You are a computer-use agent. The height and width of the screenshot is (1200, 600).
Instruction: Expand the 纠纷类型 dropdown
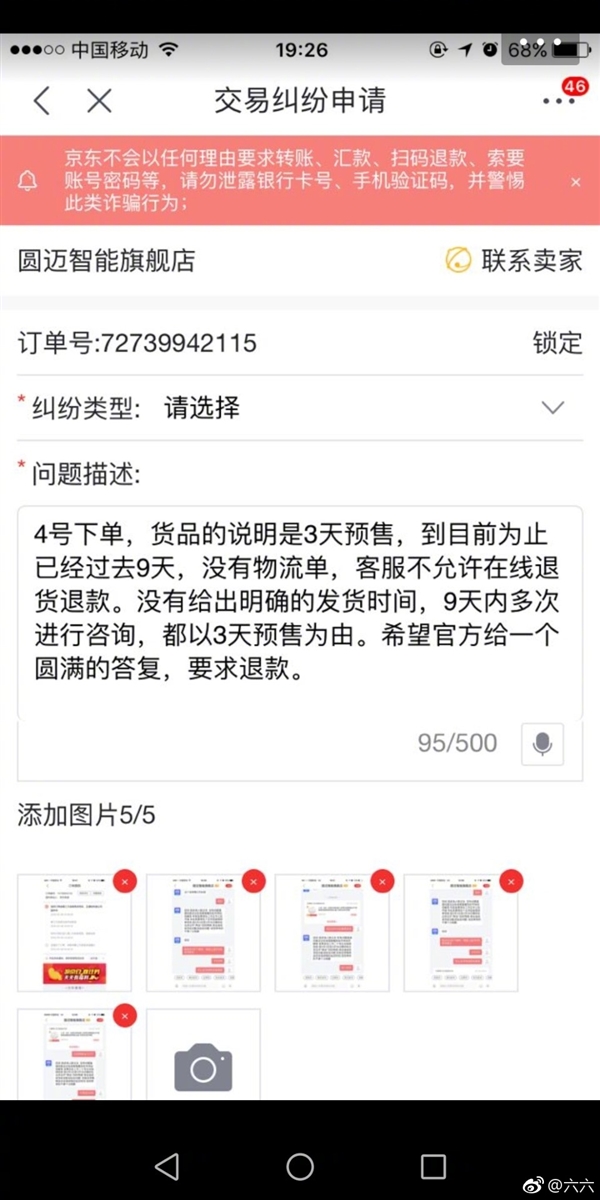click(552, 408)
